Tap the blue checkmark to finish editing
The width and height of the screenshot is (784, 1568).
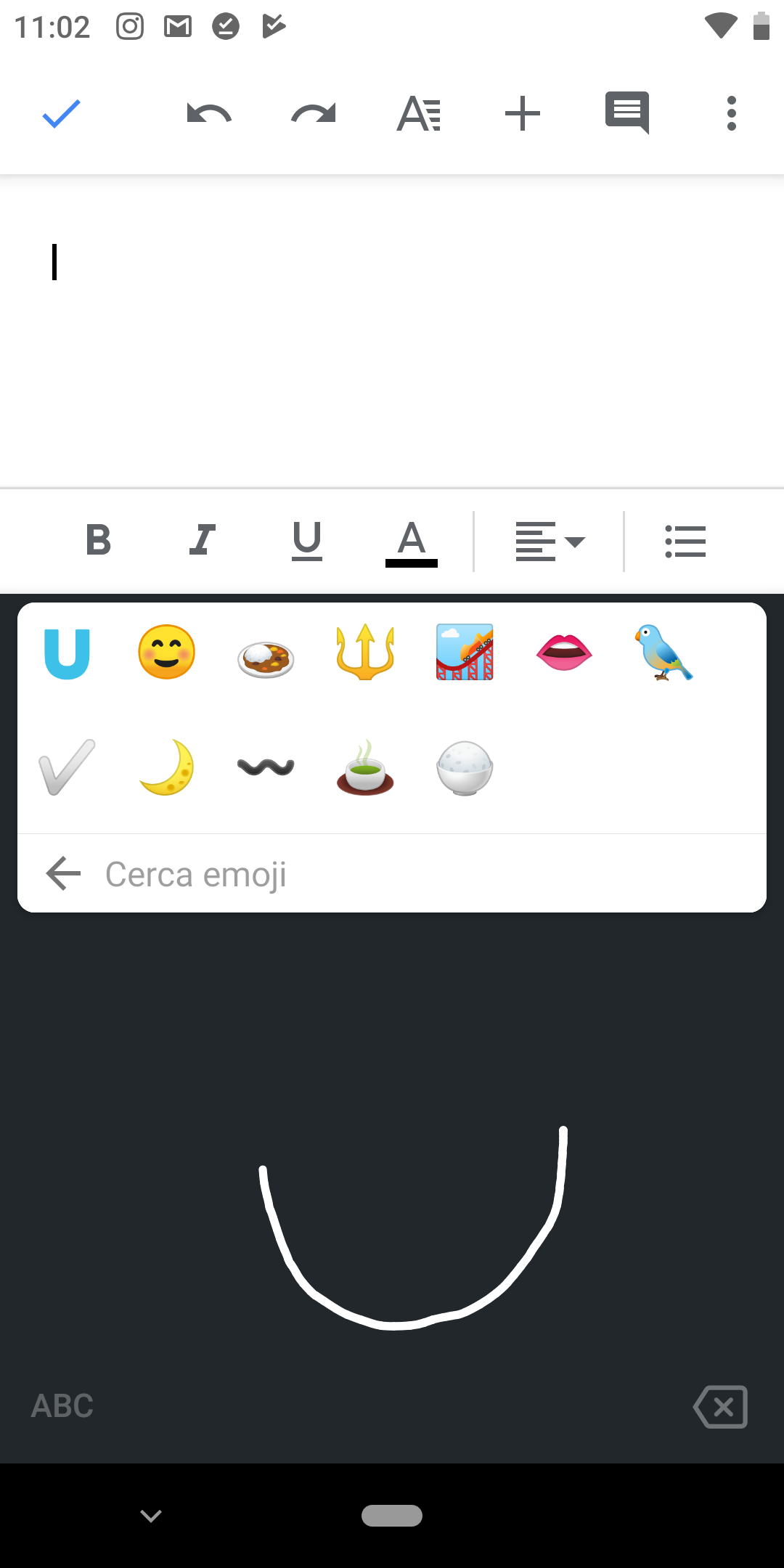click(62, 114)
